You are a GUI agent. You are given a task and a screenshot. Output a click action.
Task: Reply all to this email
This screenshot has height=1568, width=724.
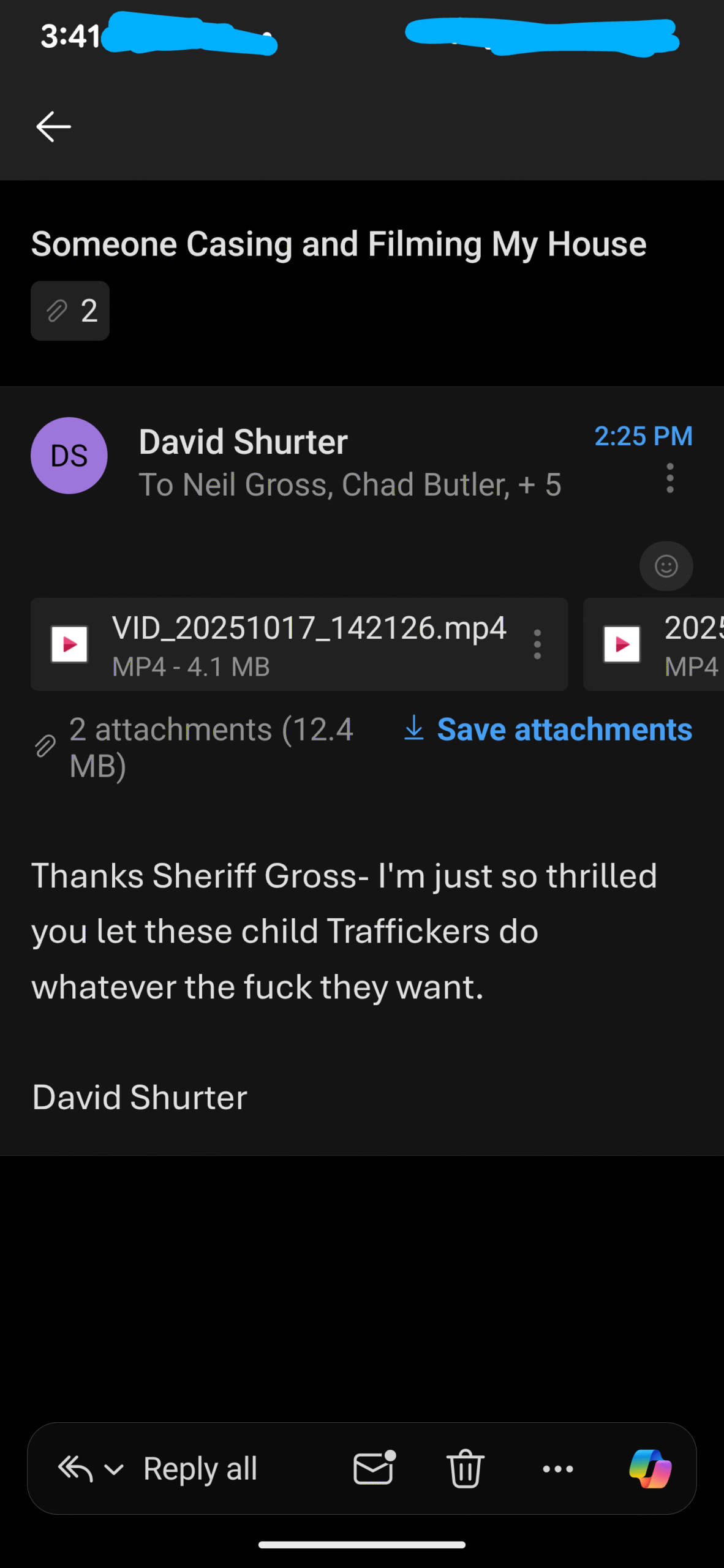click(200, 1469)
